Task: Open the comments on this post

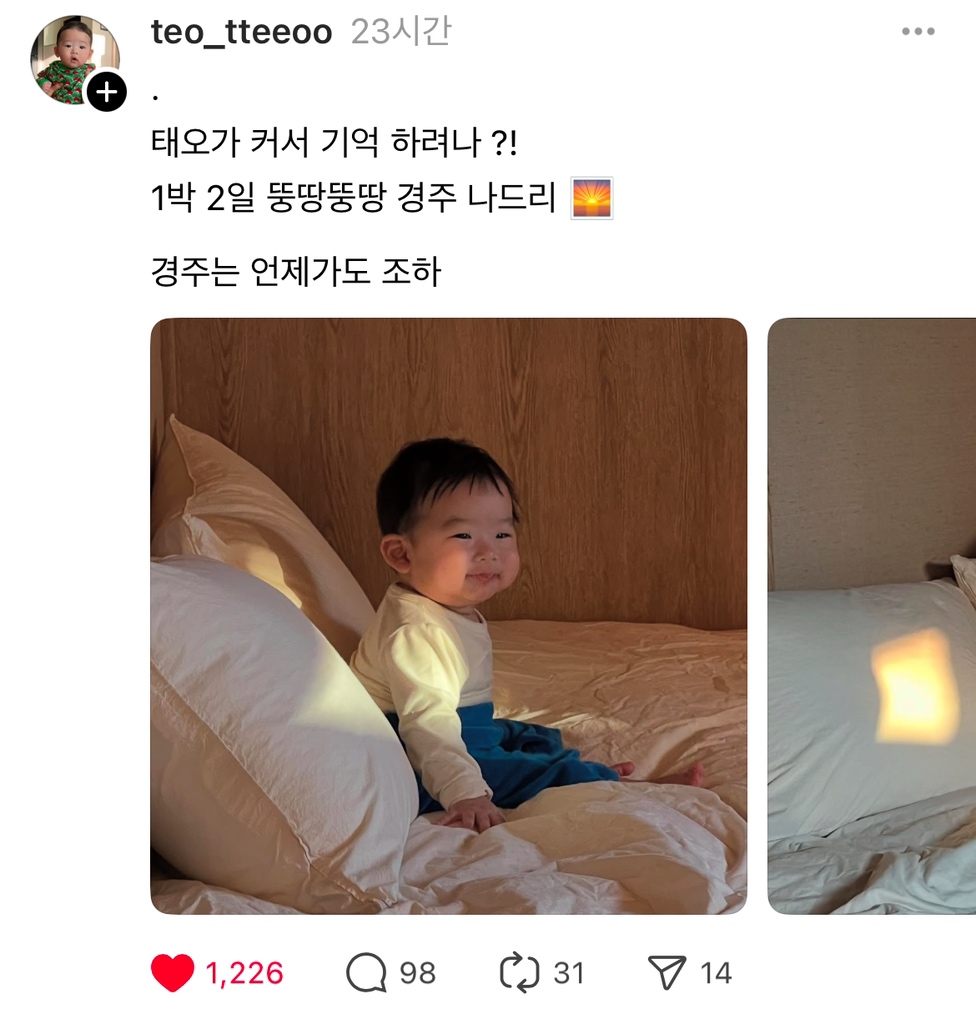Action: point(366,973)
